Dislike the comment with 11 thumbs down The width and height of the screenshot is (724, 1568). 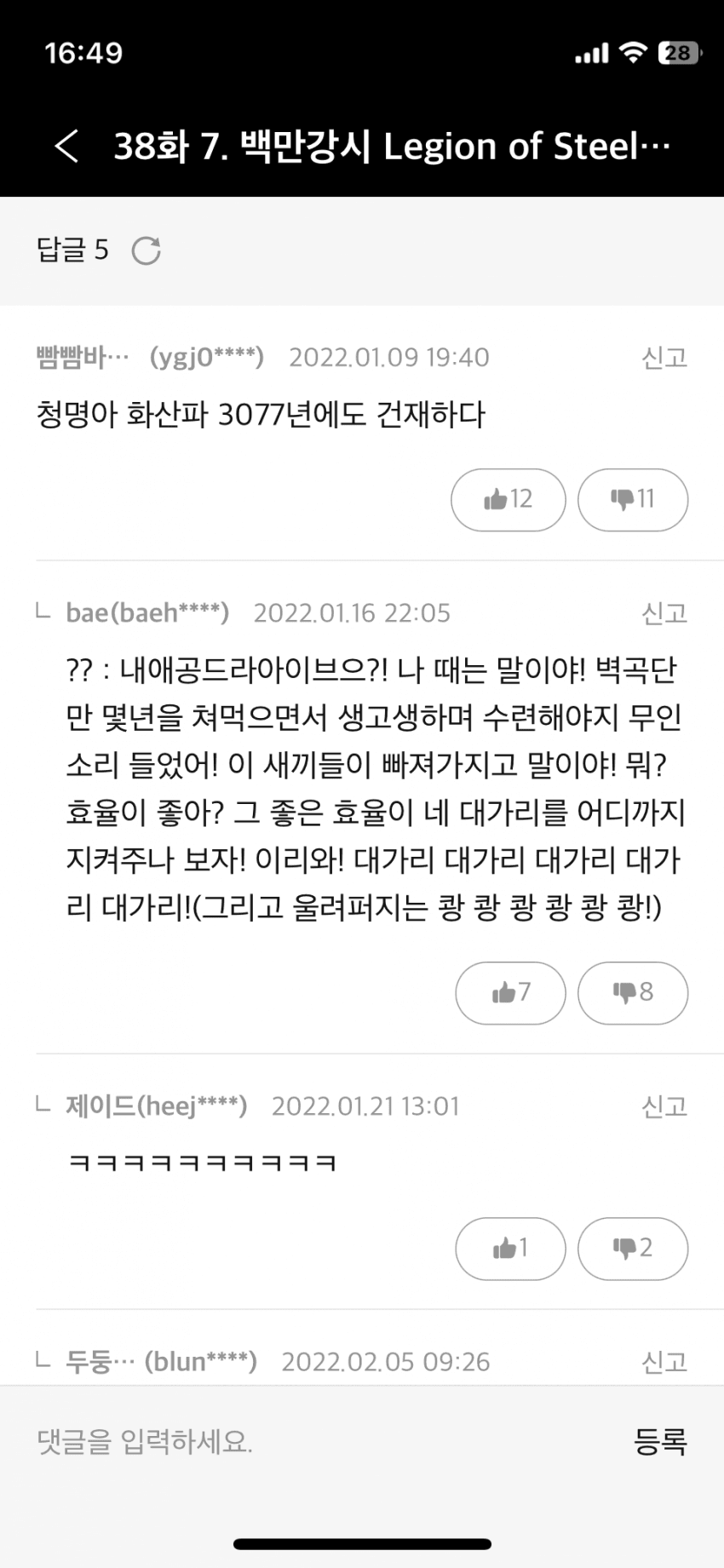(632, 499)
